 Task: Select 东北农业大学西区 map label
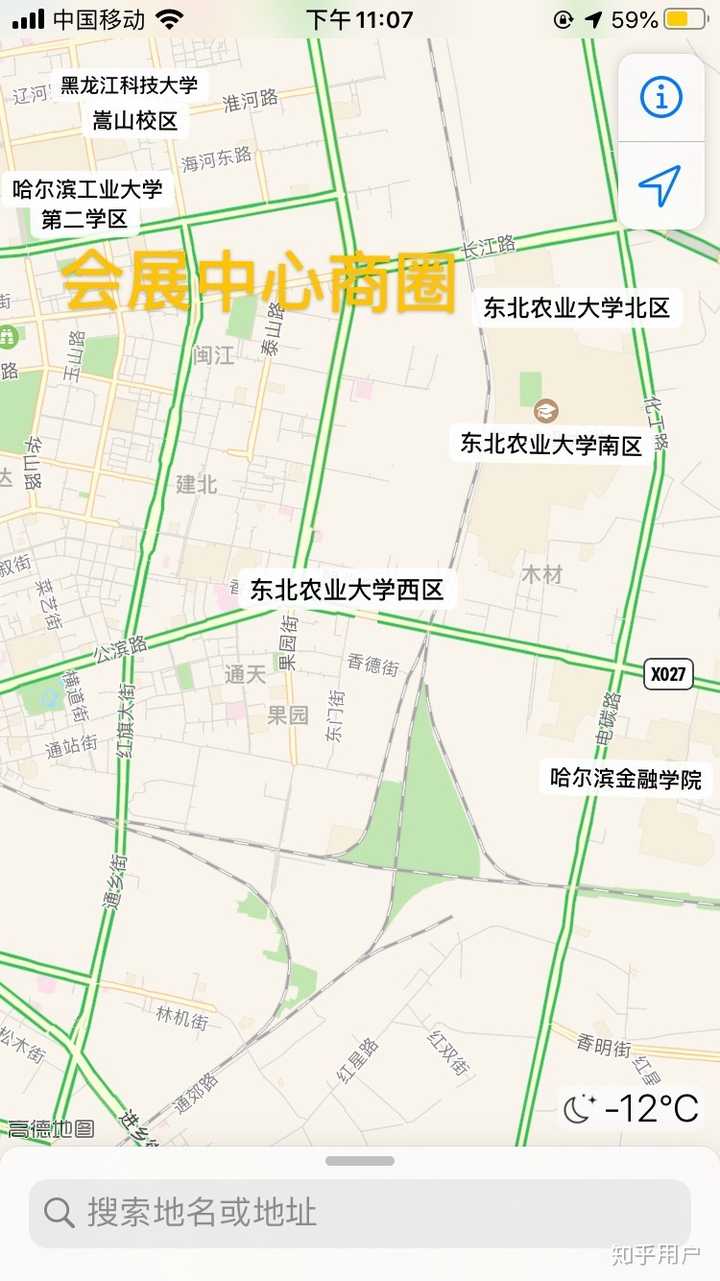(x=347, y=590)
